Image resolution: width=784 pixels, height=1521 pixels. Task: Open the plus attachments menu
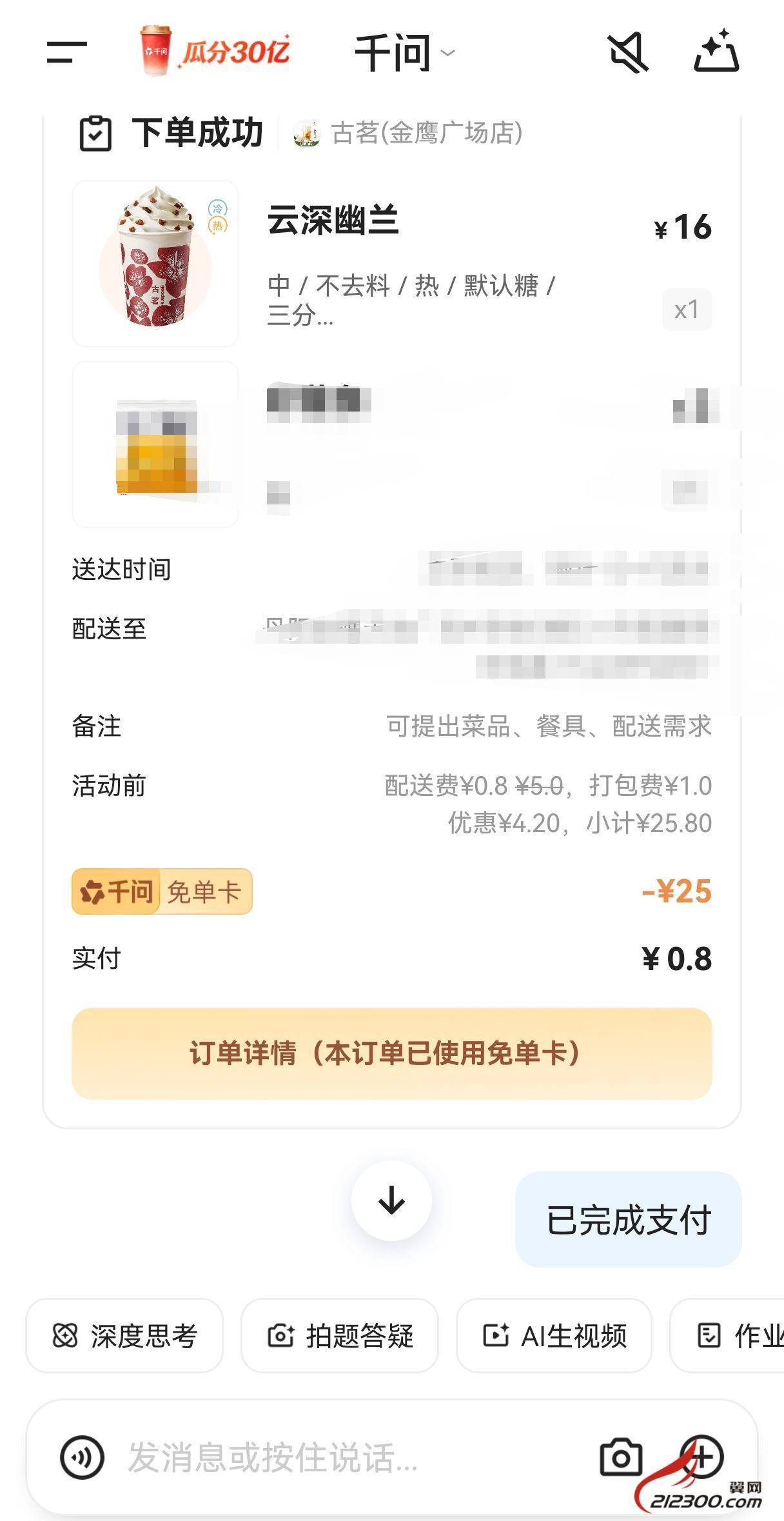point(702,1456)
